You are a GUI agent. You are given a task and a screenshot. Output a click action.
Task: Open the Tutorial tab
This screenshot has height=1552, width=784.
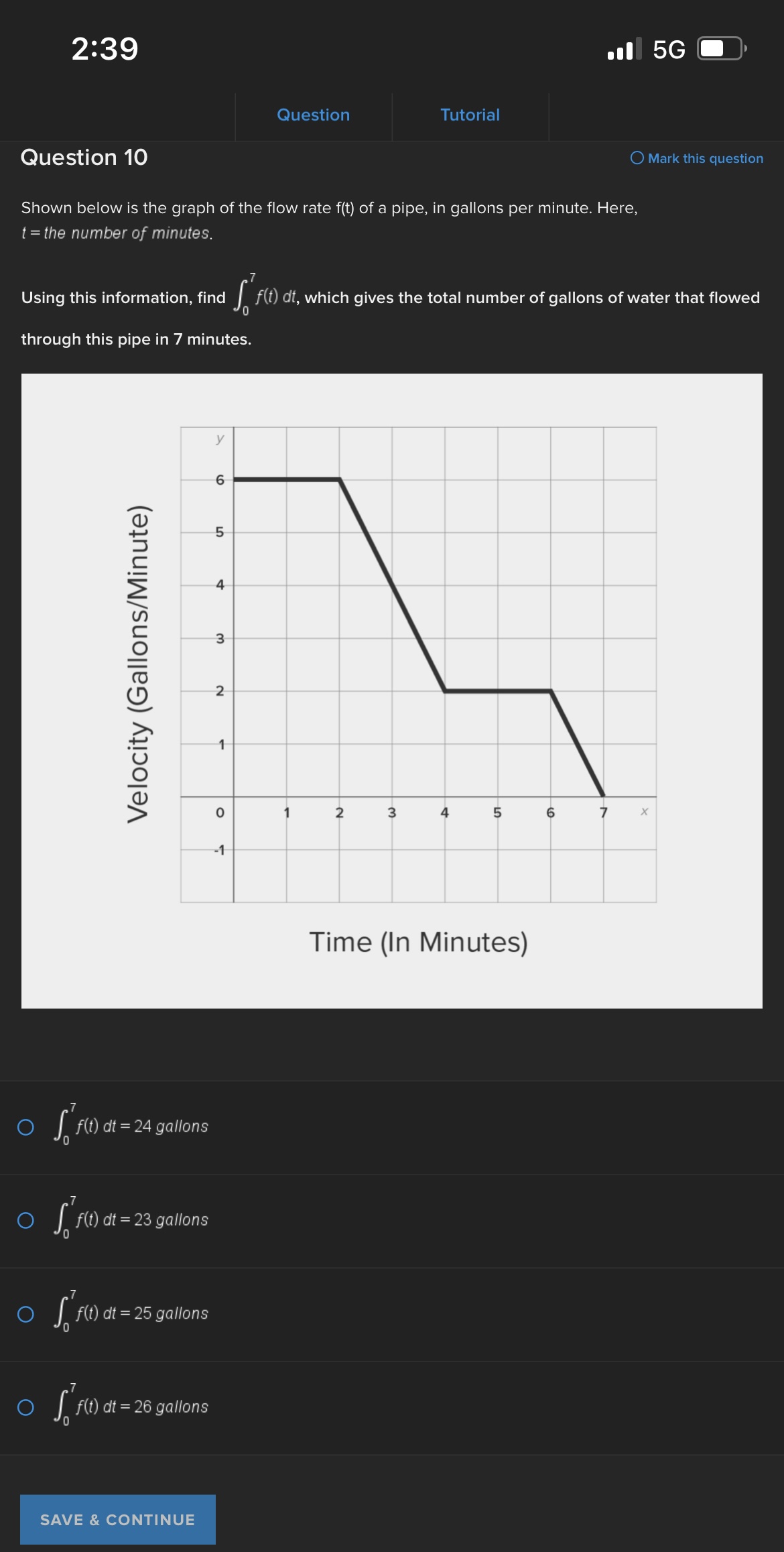pos(470,115)
